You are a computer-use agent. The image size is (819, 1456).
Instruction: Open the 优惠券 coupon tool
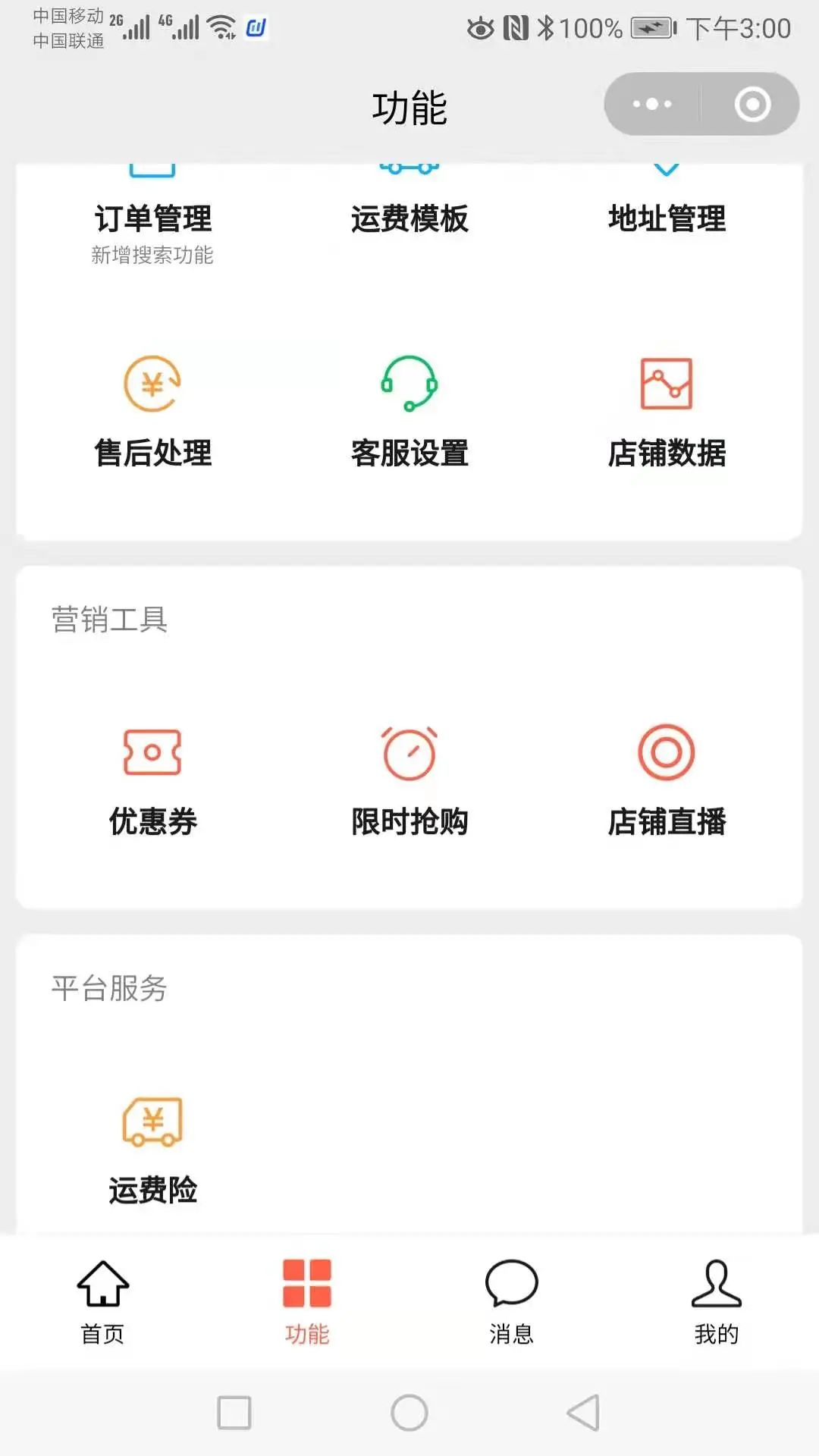[x=152, y=781]
